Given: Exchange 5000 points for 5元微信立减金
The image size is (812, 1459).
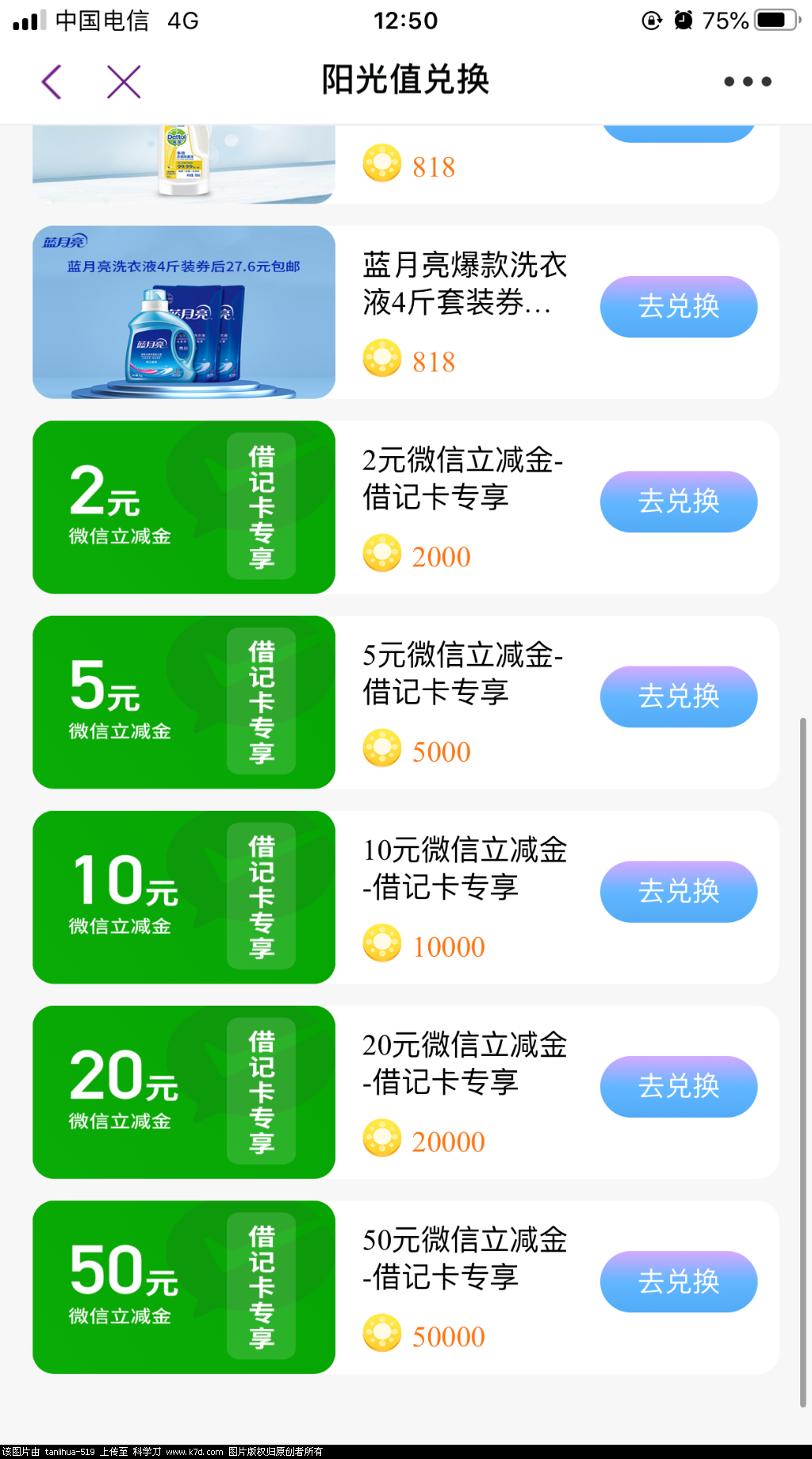Looking at the screenshot, I should point(678,697).
